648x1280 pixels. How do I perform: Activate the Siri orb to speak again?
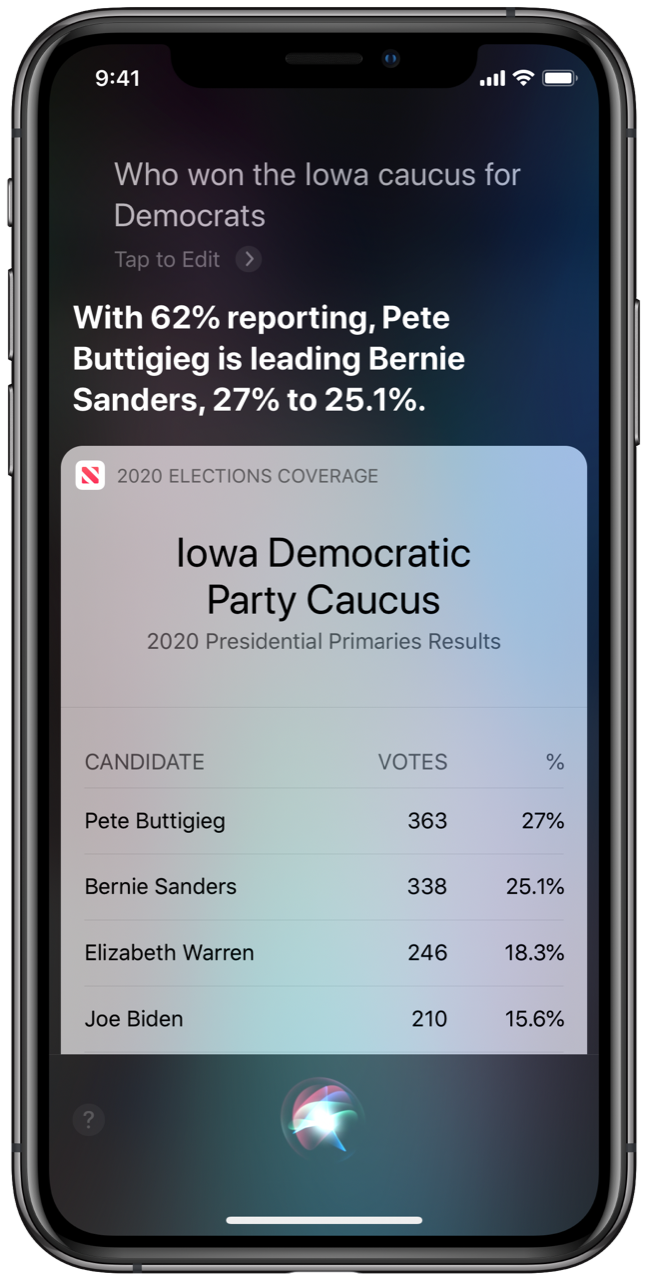322,1118
